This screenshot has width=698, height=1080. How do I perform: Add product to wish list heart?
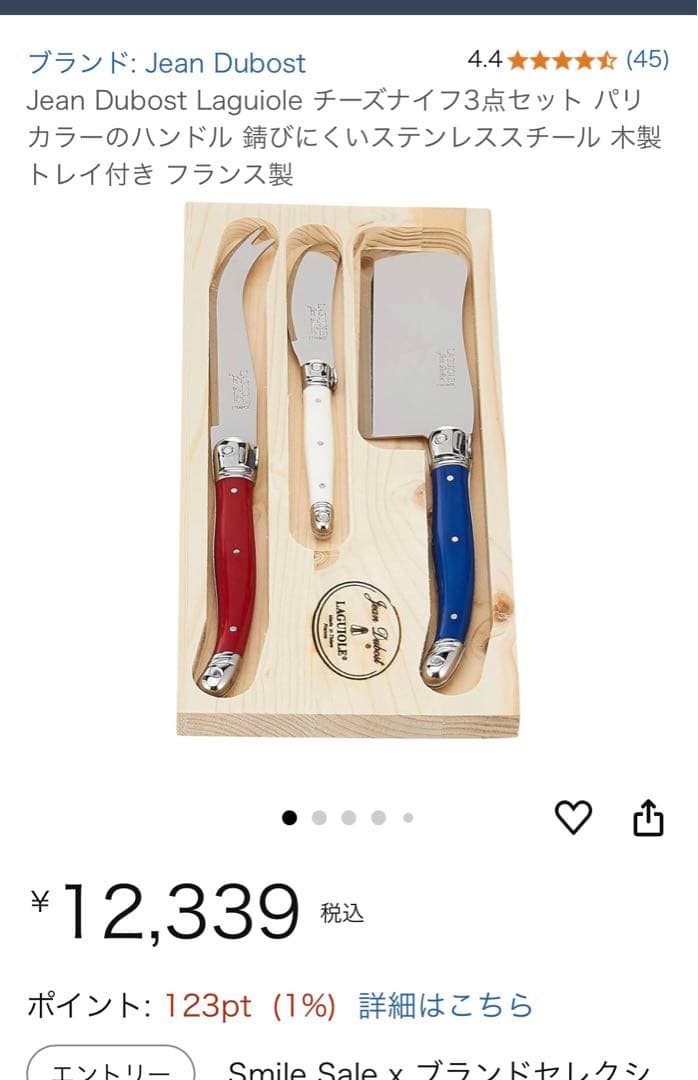(573, 818)
